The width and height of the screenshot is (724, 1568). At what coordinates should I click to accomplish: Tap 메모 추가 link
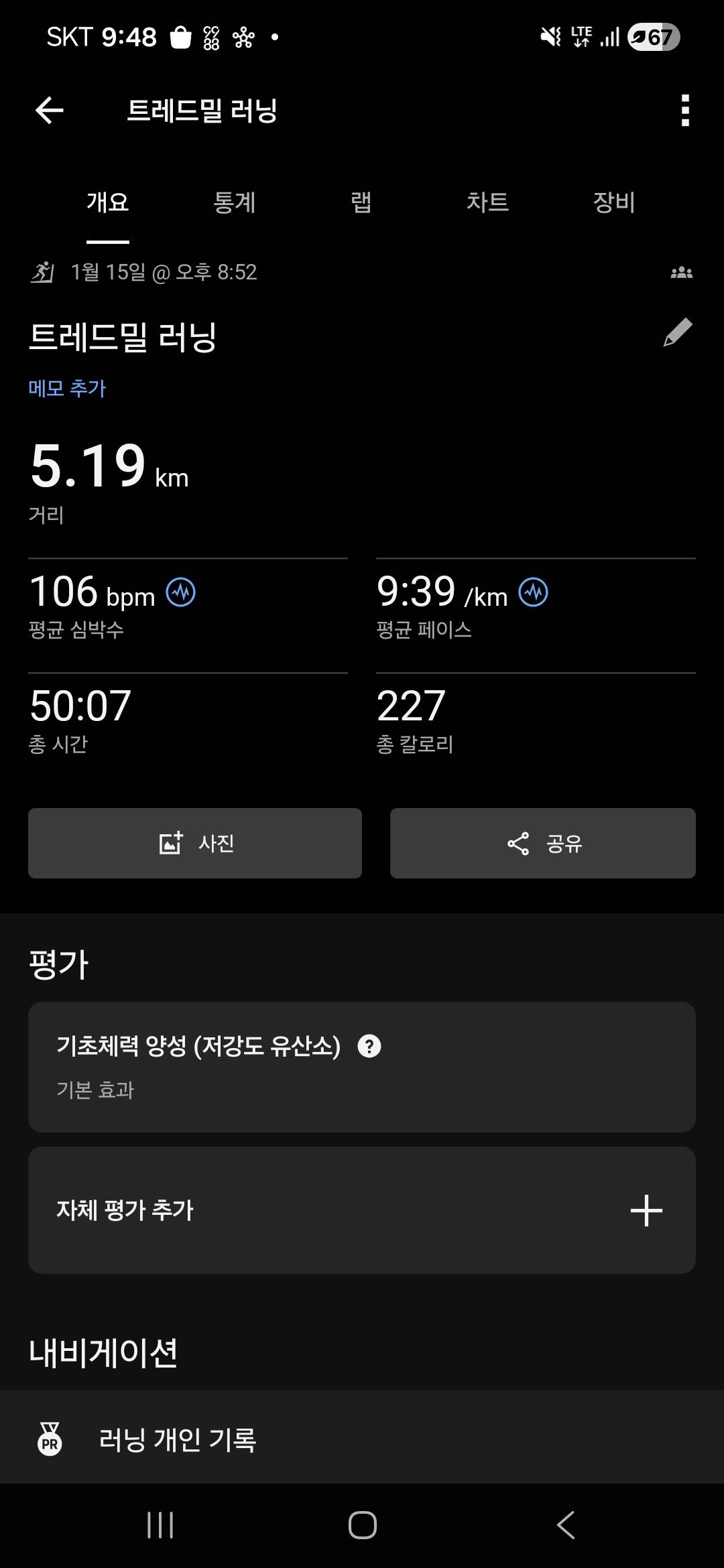point(68,388)
